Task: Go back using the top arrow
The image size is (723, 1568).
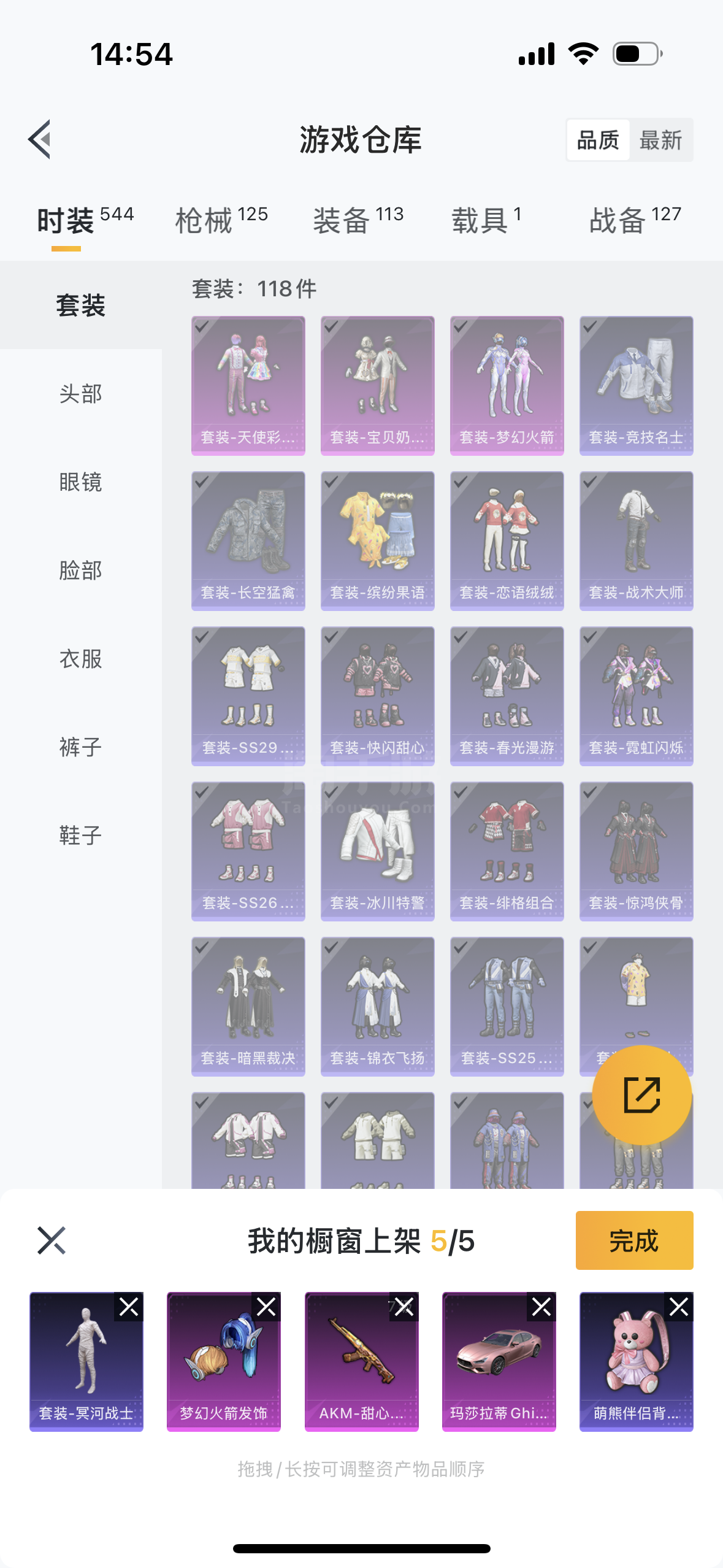Action: [x=40, y=139]
